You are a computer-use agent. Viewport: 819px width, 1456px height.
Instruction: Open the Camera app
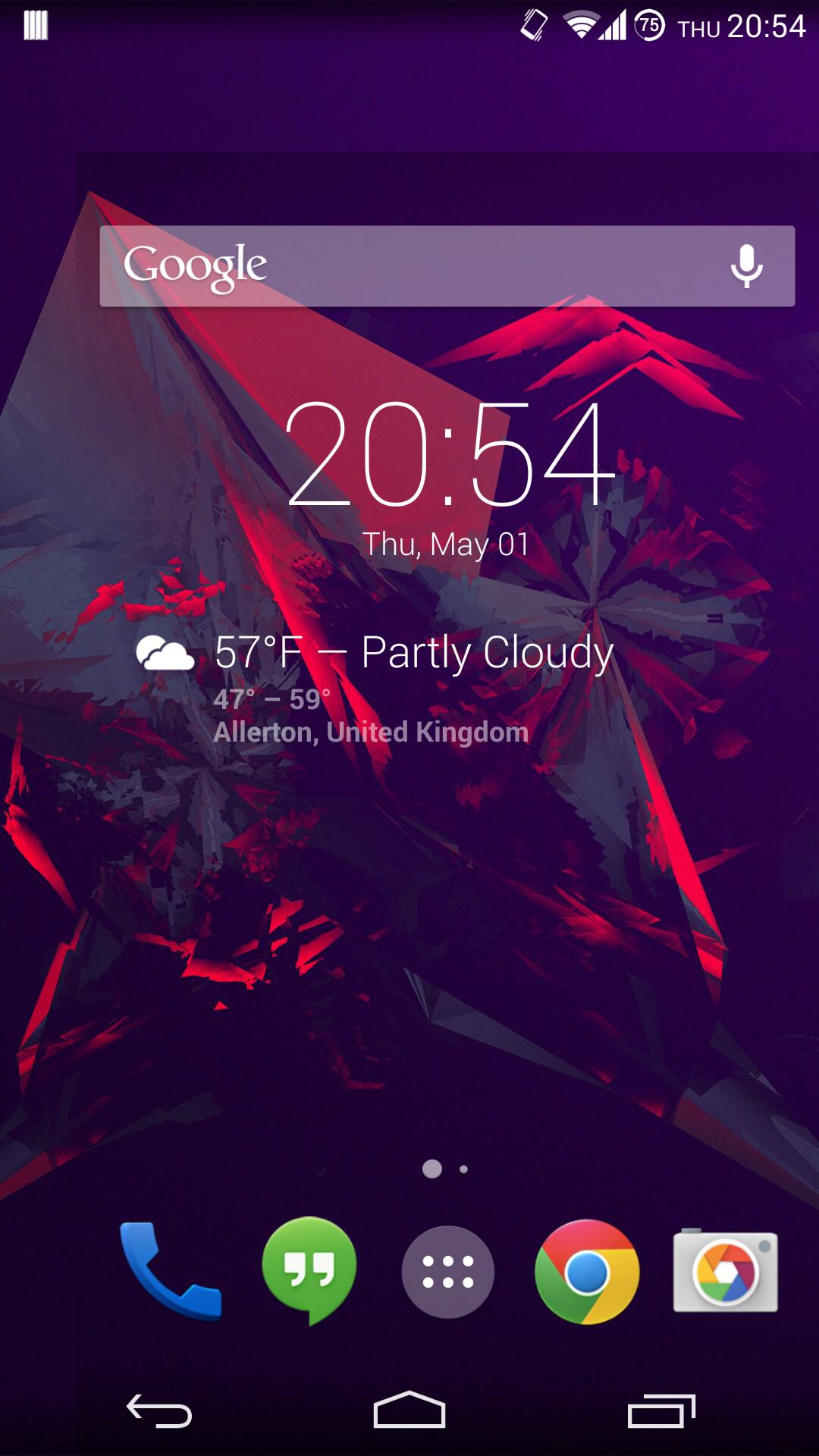pyautogui.click(x=726, y=1272)
